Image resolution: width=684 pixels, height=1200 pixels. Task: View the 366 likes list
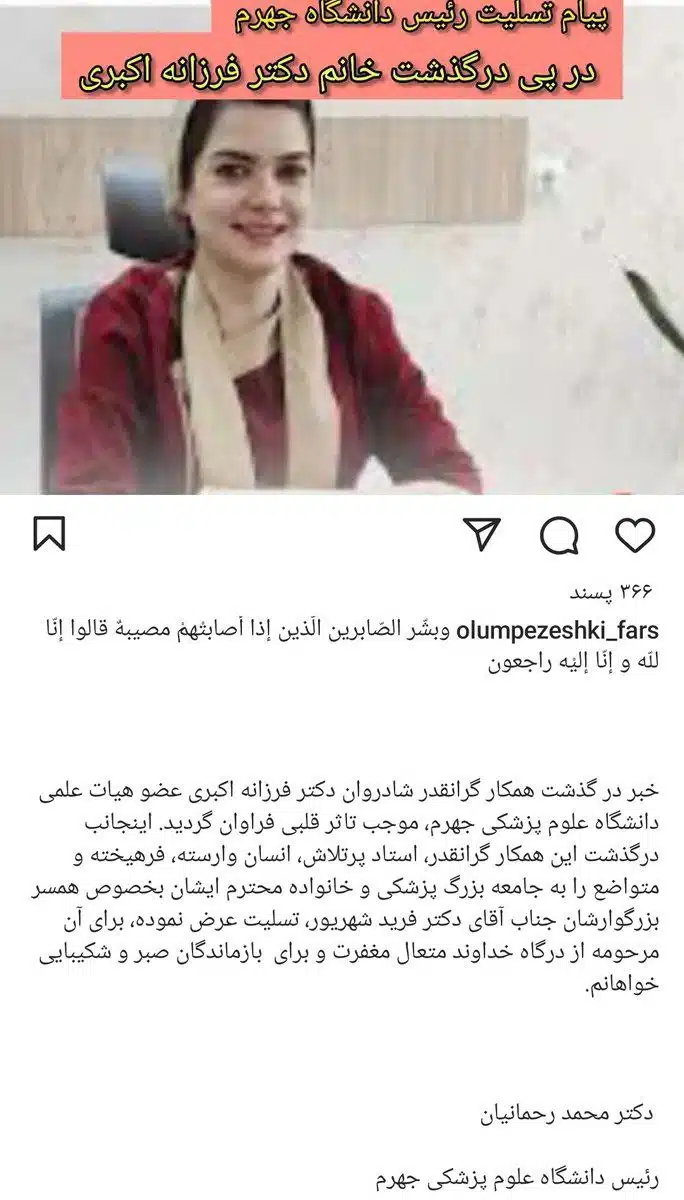[x=611, y=592]
